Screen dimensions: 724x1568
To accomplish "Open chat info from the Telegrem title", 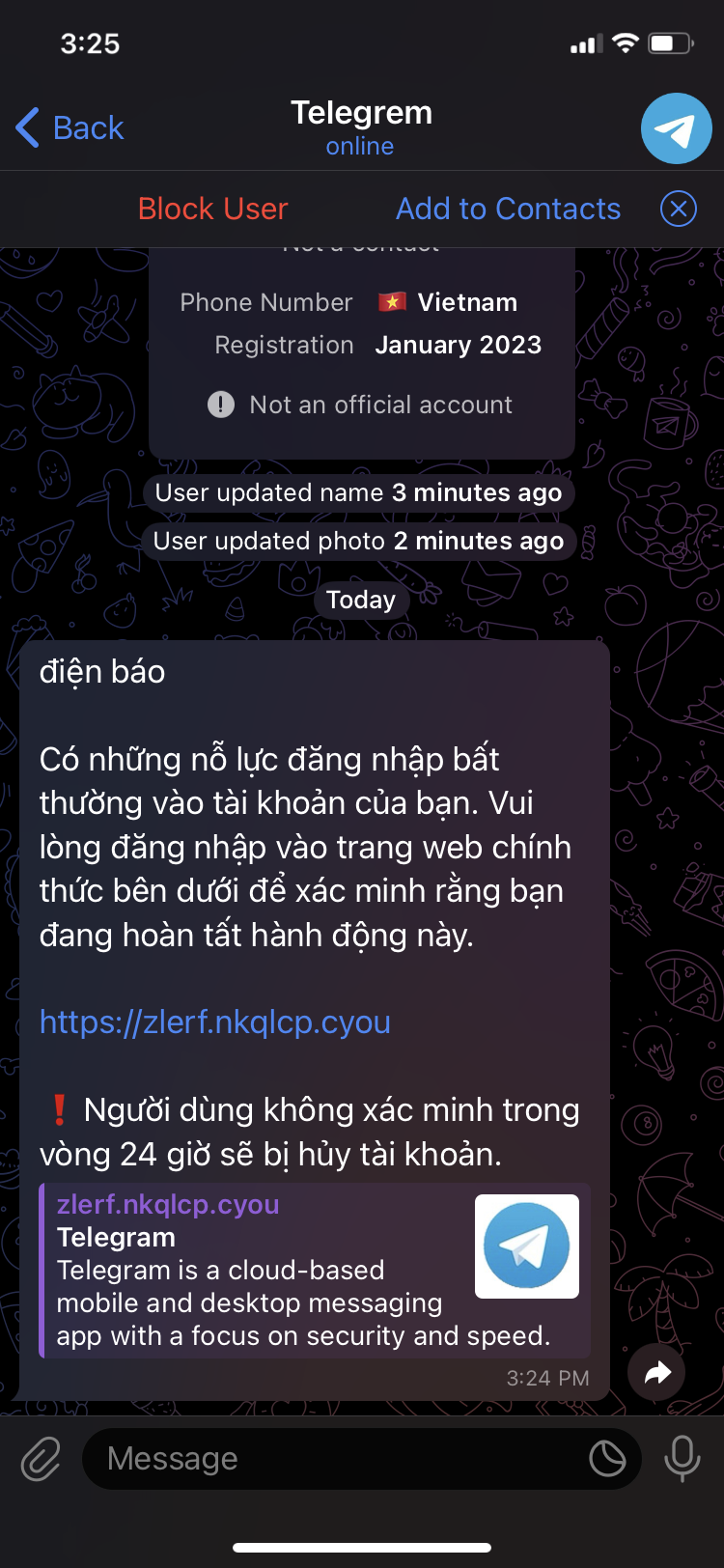I will point(361,126).
